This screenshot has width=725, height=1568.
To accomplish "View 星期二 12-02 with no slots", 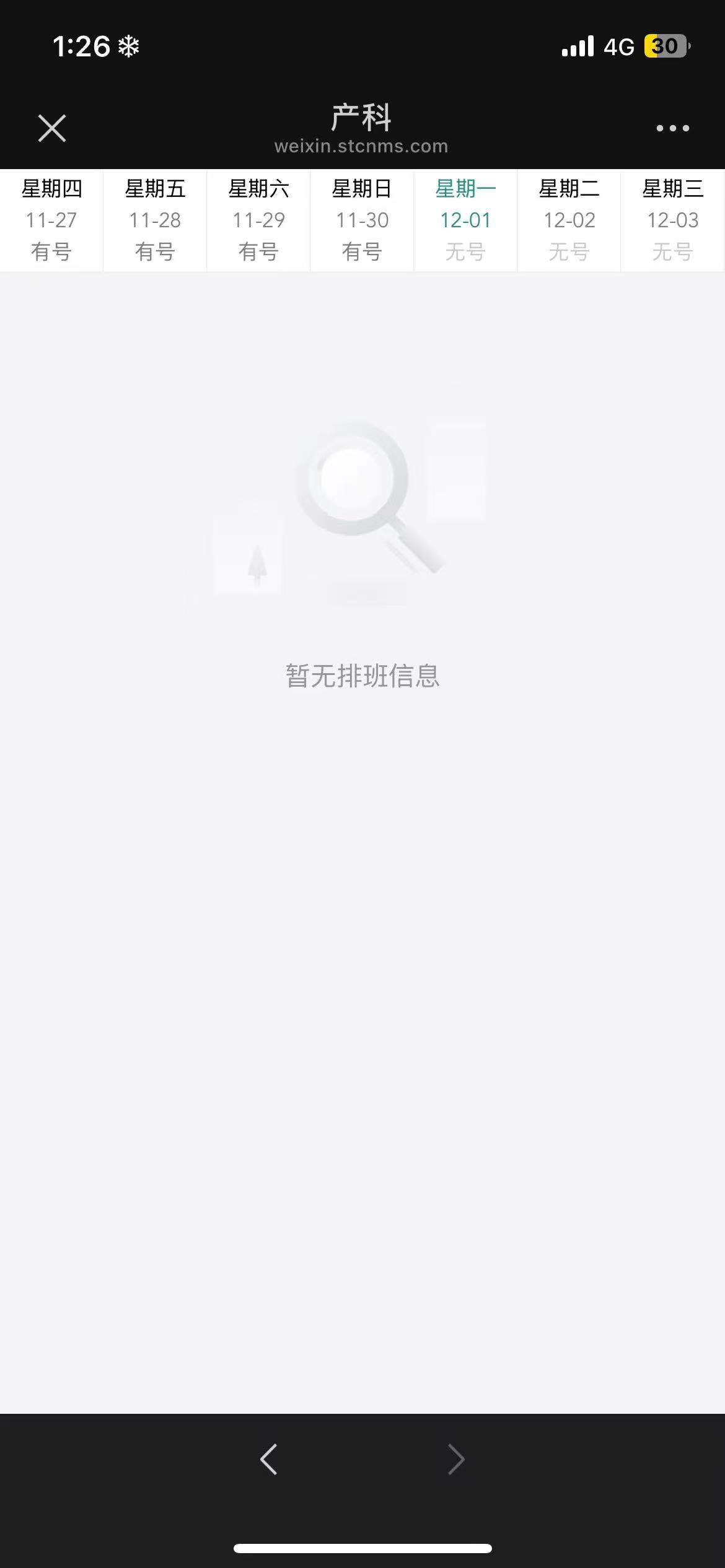I will click(569, 220).
